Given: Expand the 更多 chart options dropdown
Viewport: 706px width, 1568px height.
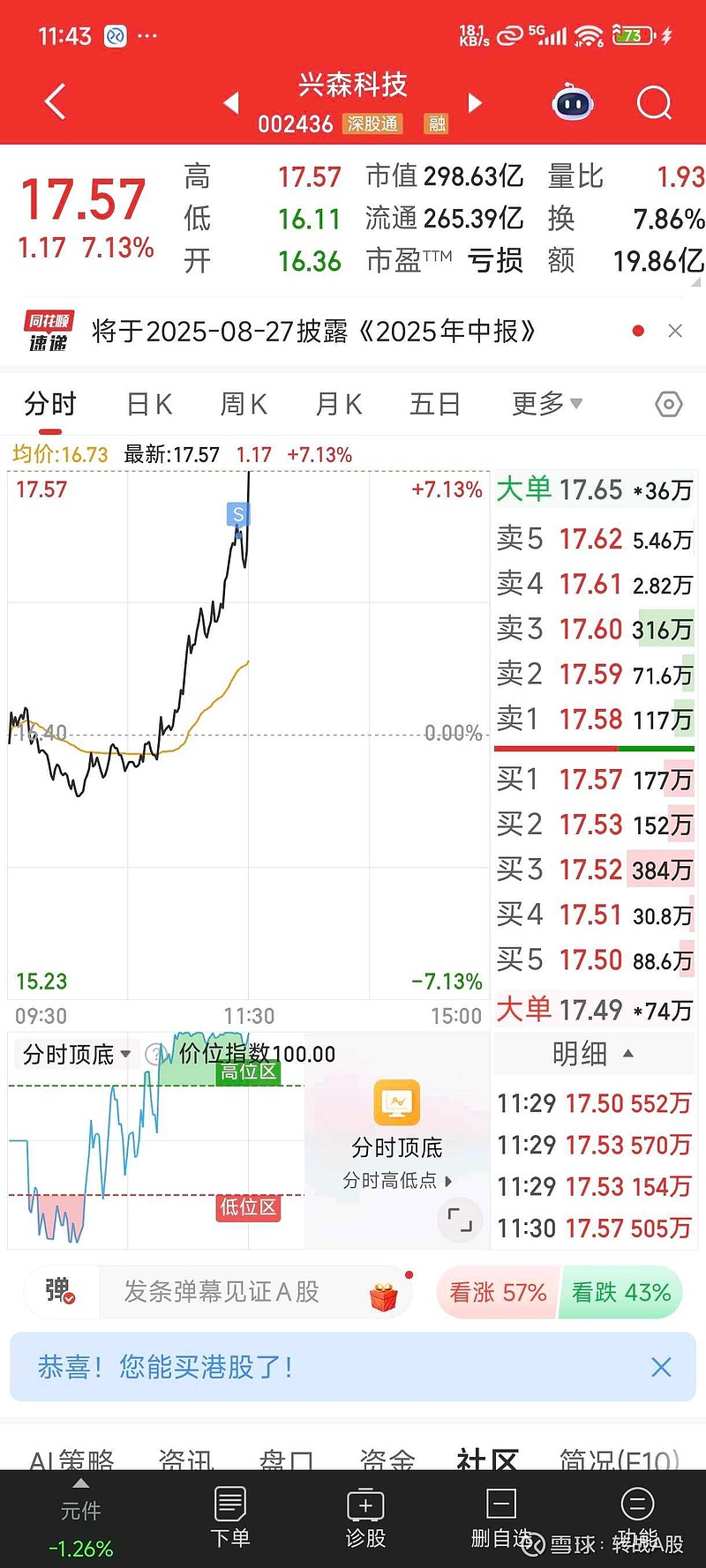Looking at the screenshot, I should (x=547, y=404).
